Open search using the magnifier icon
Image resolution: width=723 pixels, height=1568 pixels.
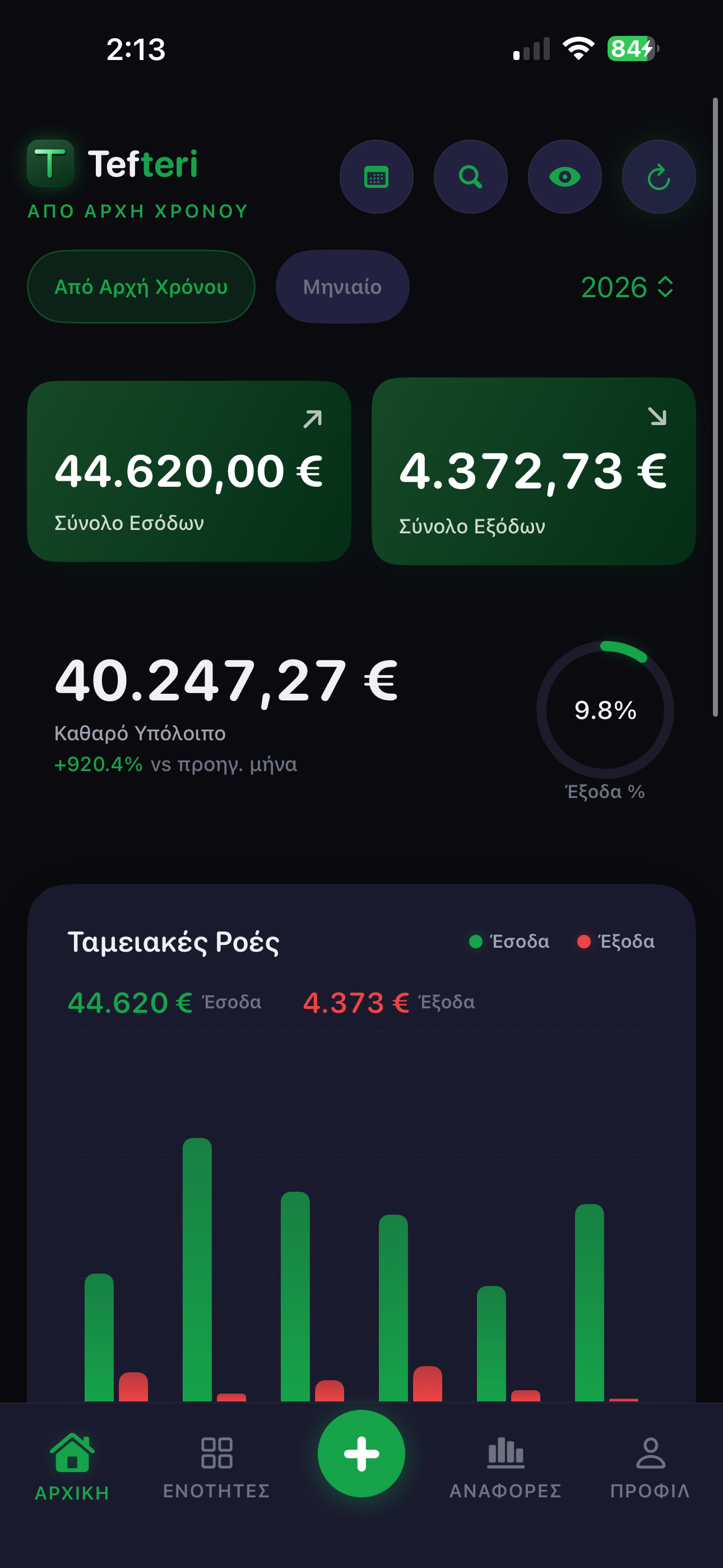470,176
